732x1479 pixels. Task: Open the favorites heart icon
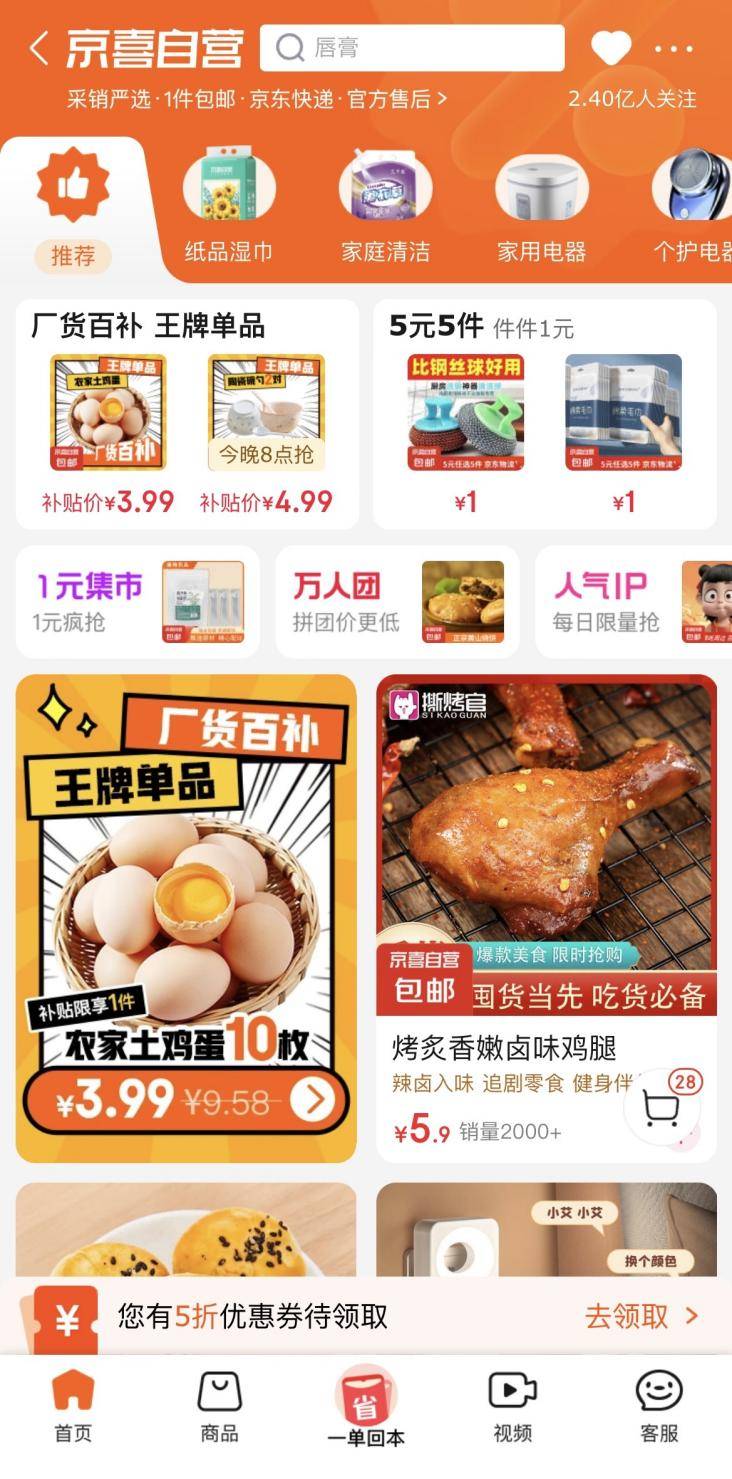pos(611,47)
